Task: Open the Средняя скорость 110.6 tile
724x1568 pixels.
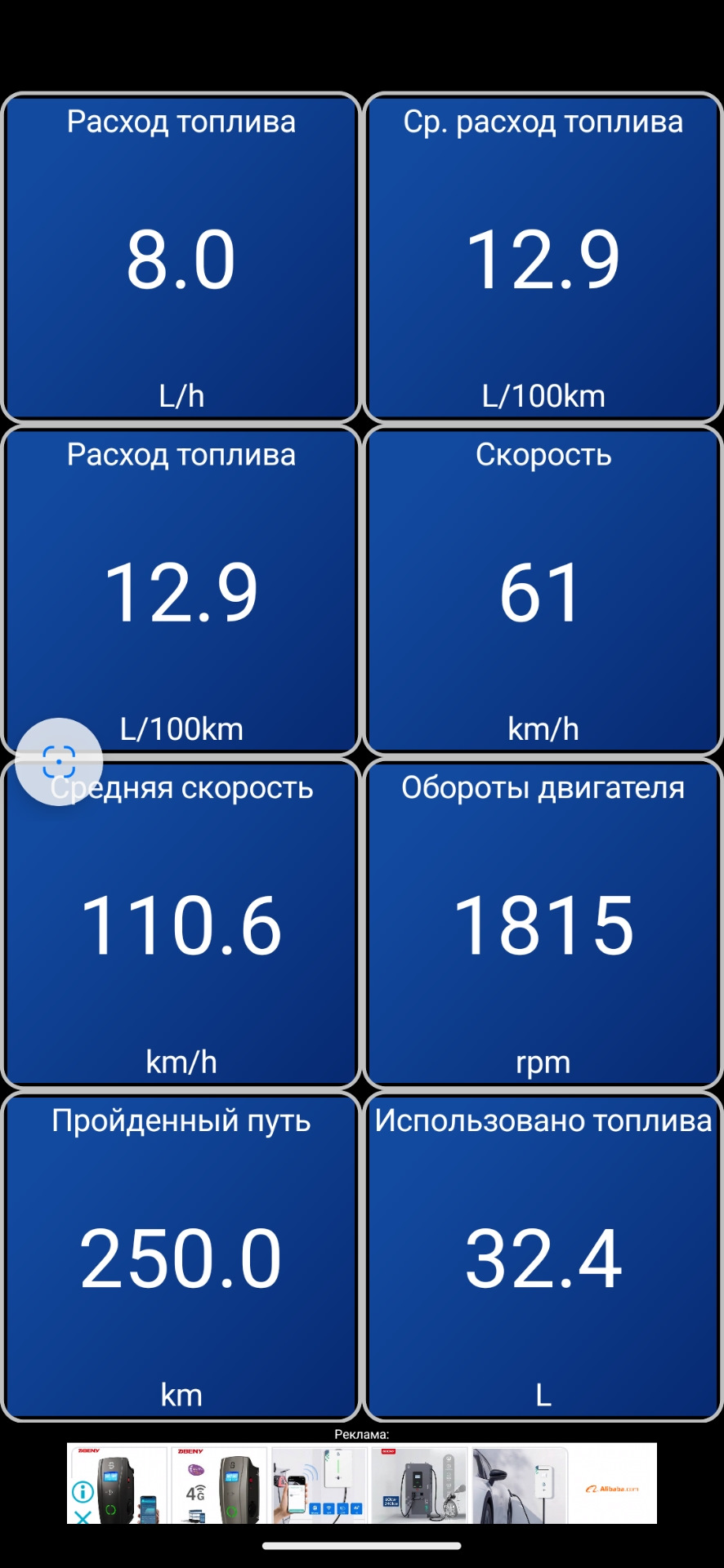Action: pyautogui.click(x=181, y=923)
